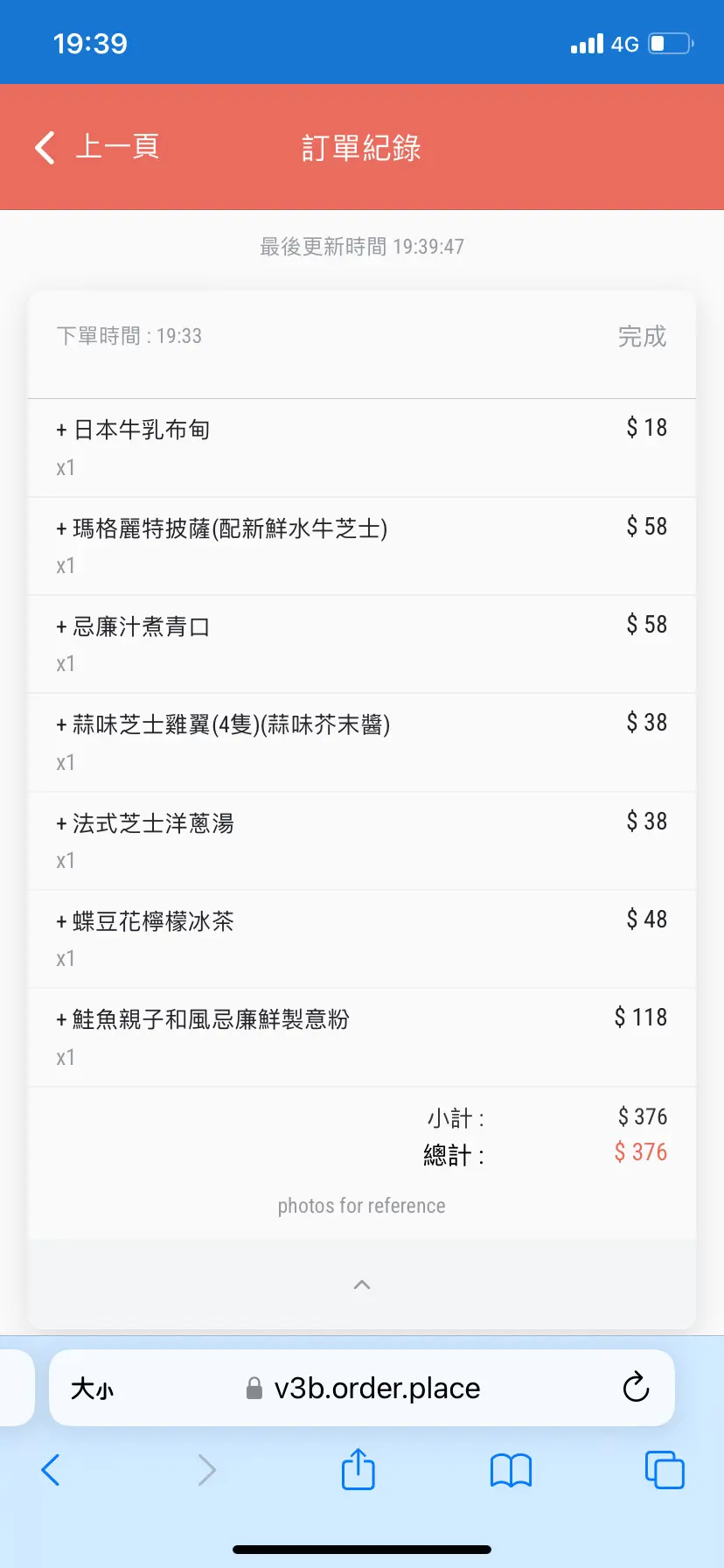Tap the v3b.order.place address bar

376,1388
